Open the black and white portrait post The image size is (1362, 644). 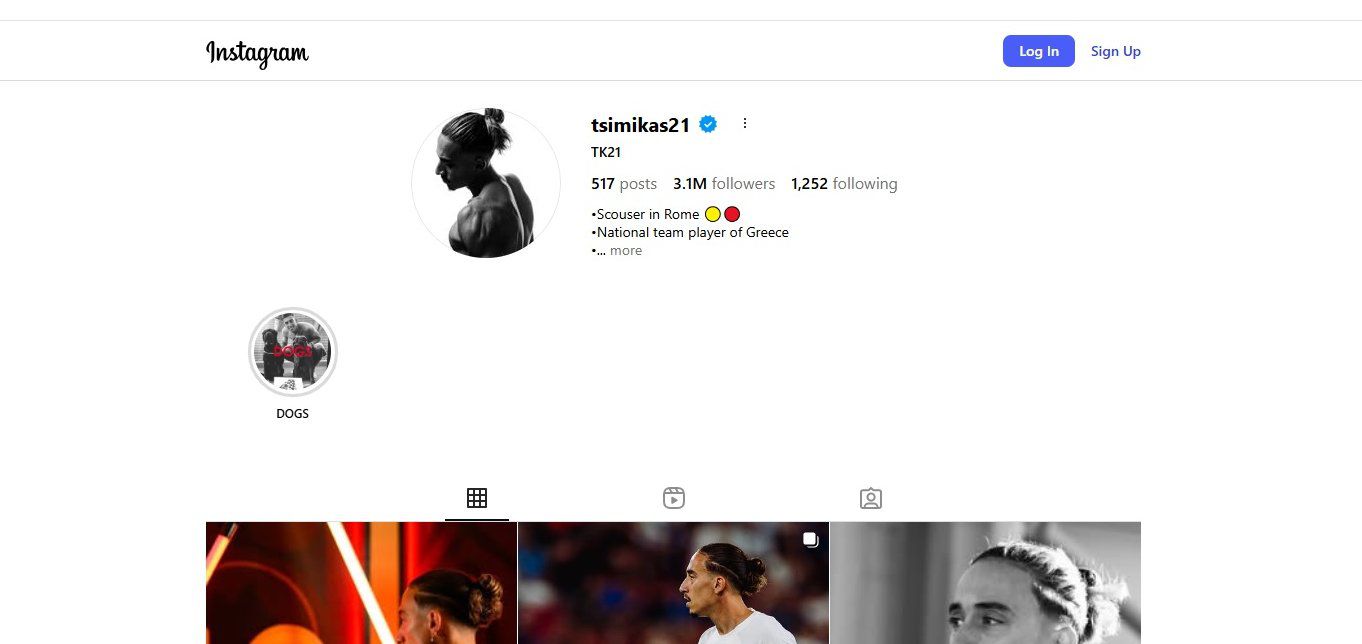coord(985,583)
